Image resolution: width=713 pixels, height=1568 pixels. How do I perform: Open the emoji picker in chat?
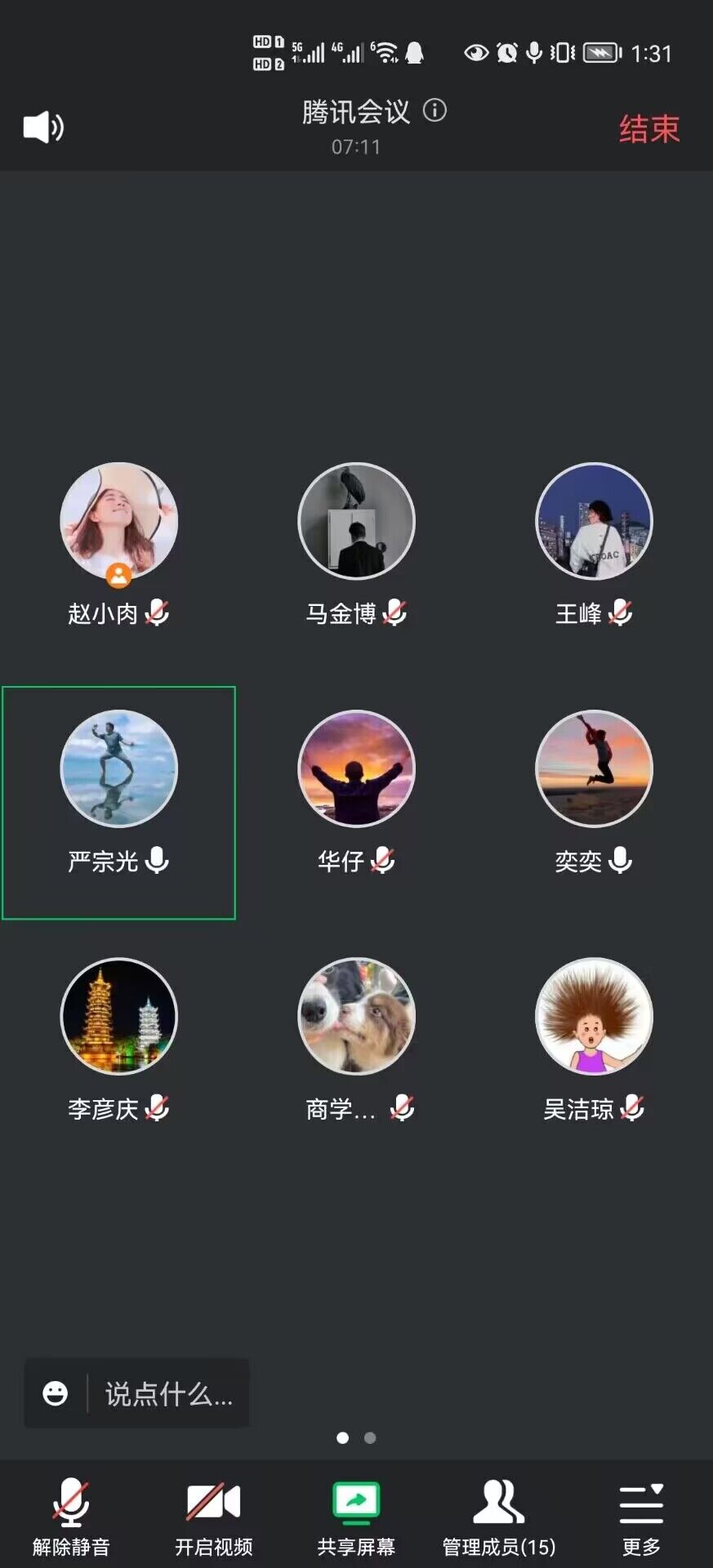(56, 1393)
